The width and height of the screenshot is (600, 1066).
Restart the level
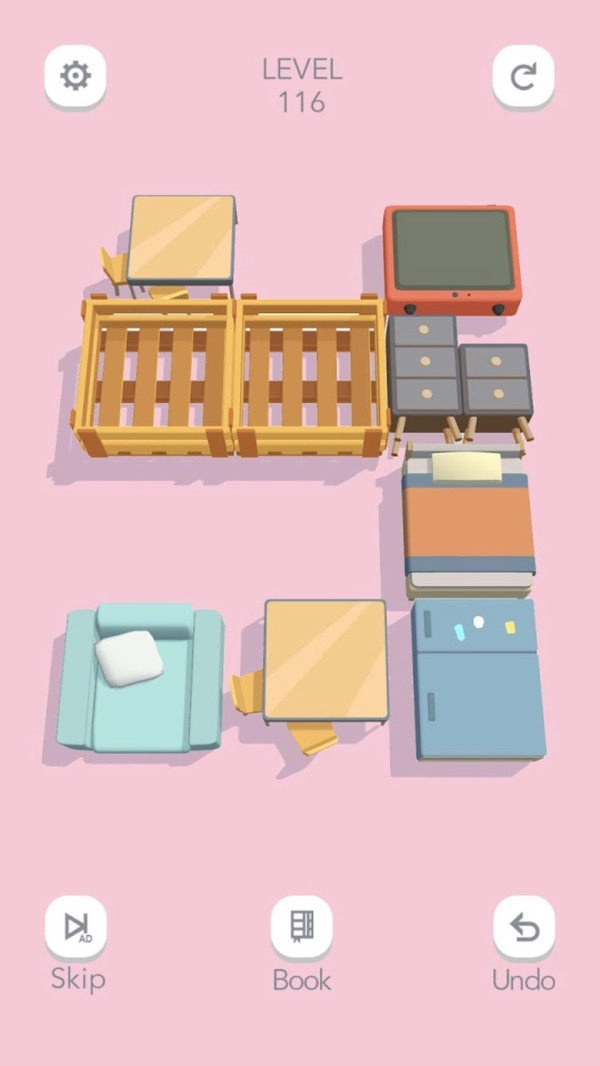[x=523, y=76]
